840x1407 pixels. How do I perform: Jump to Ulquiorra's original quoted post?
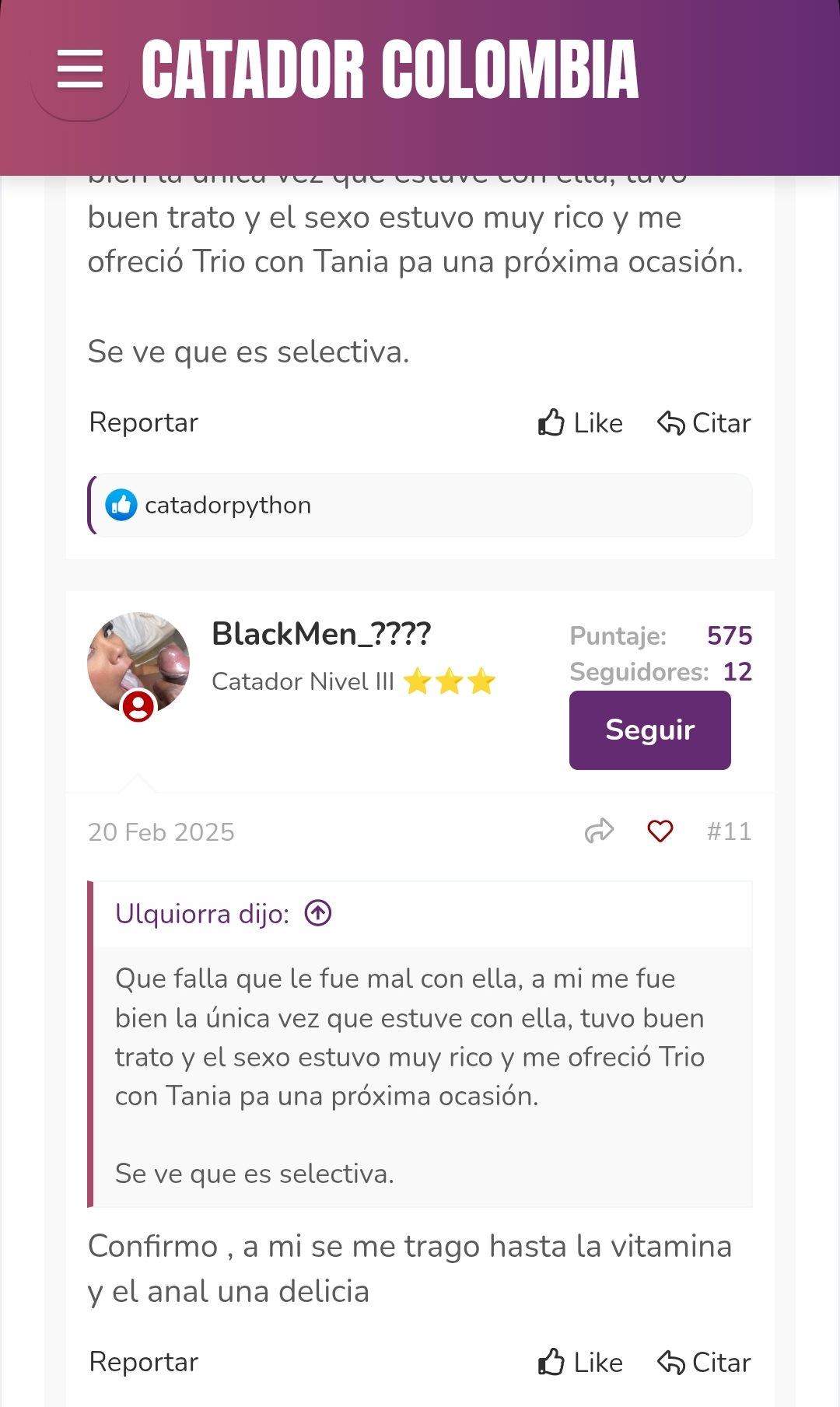pos(318,913)
